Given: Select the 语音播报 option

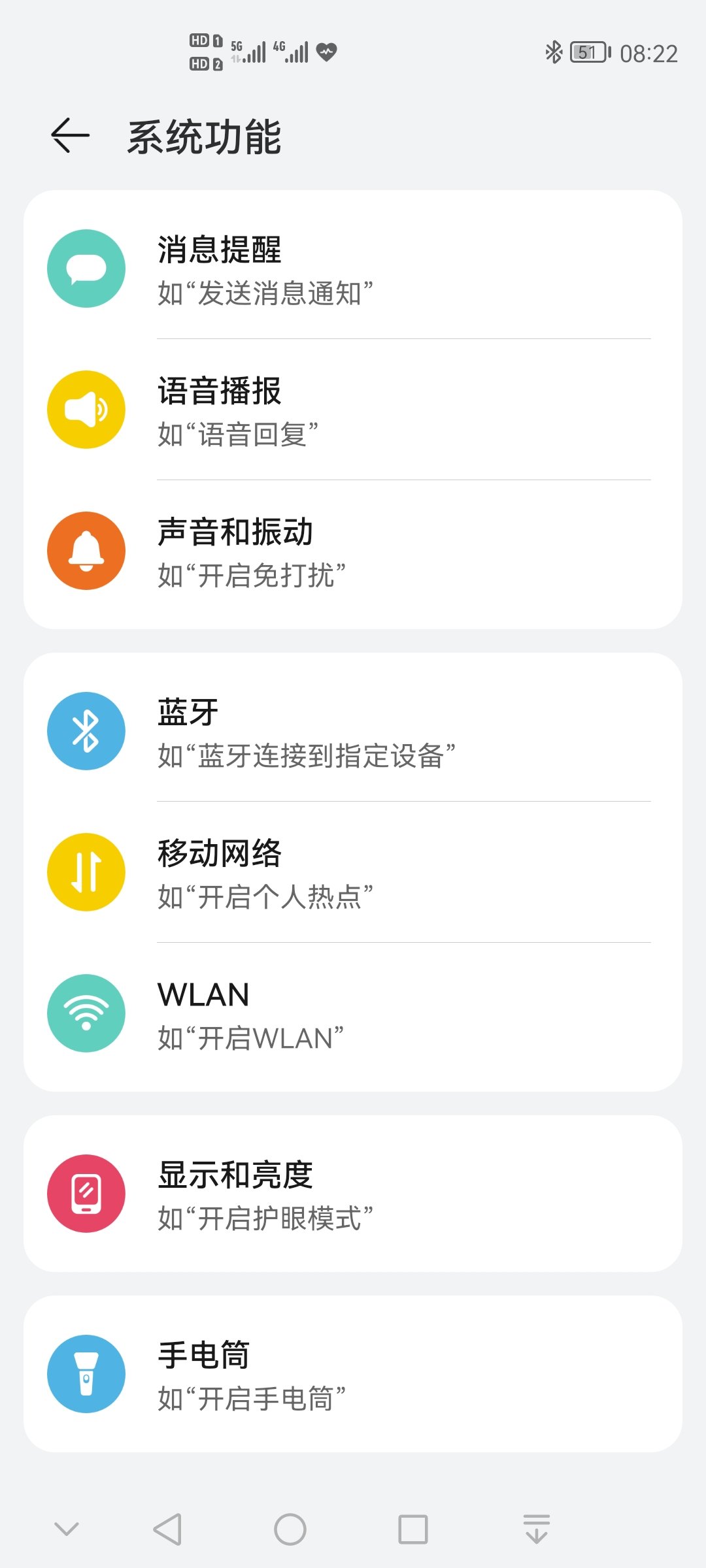Looking at the screenshot, I should (x=353, y=410).
